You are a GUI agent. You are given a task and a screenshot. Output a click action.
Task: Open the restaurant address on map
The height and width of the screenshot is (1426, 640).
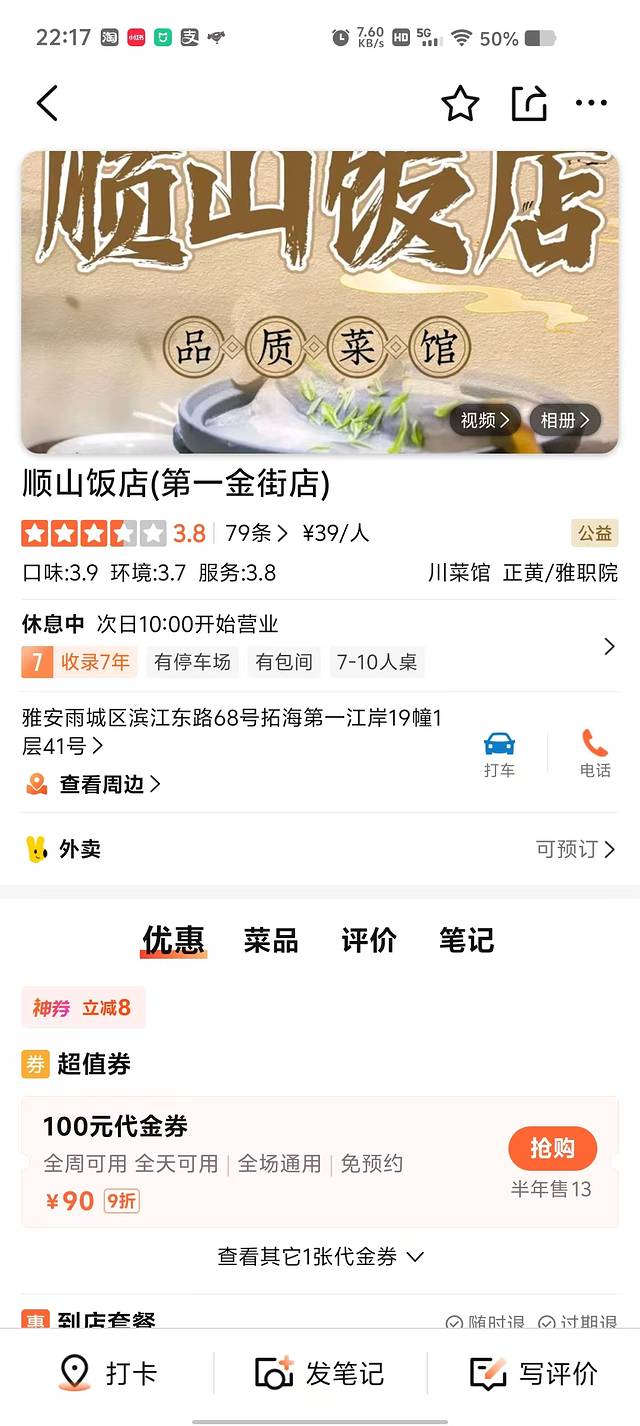pos(232,731)
